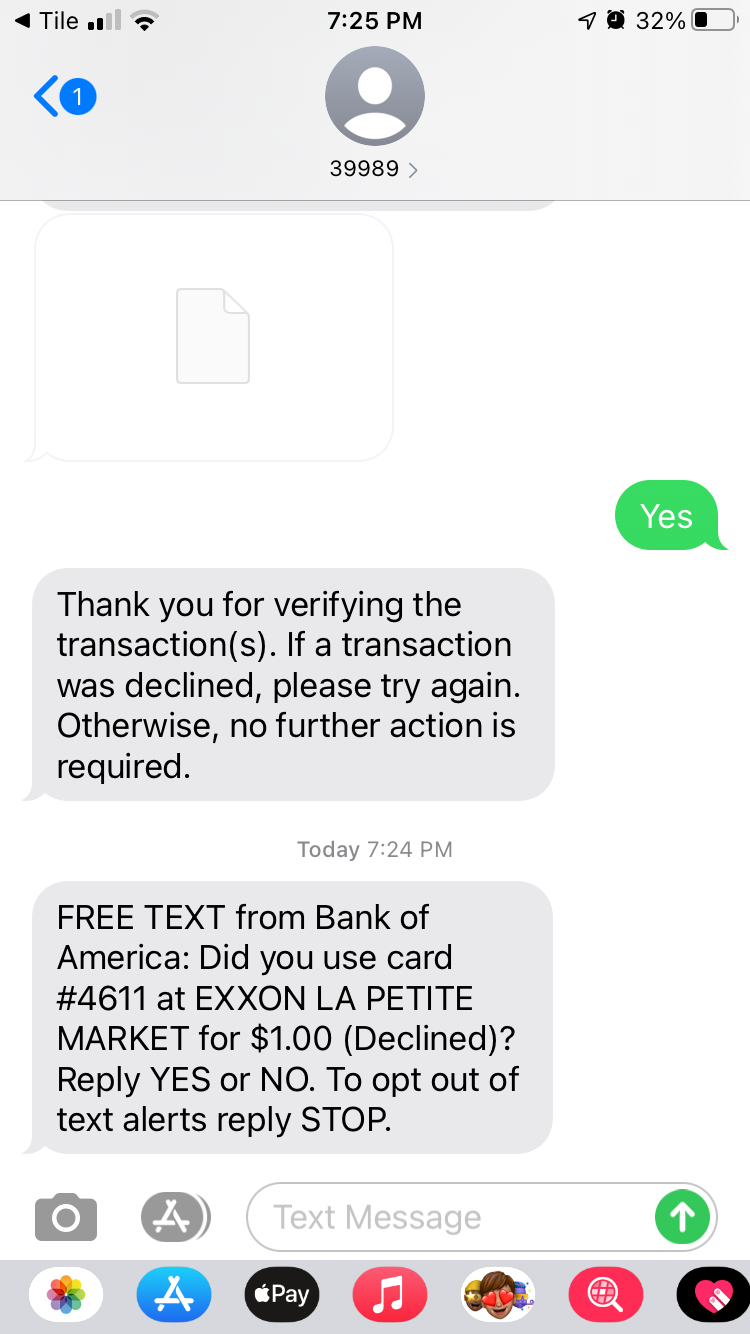
Task: Open the Digital Touch heart app
Action: pos(712,1294)
